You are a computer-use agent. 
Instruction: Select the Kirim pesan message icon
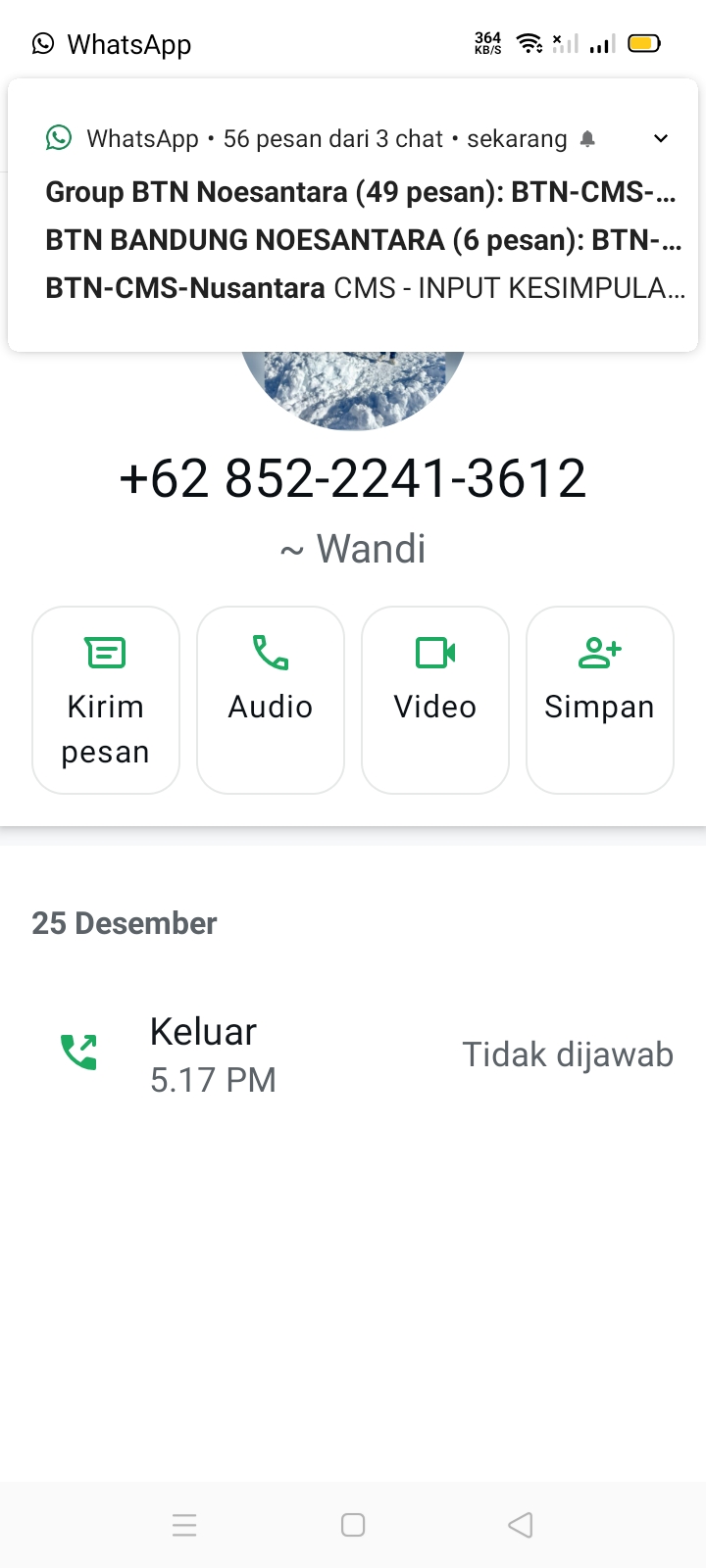point(105,652)
